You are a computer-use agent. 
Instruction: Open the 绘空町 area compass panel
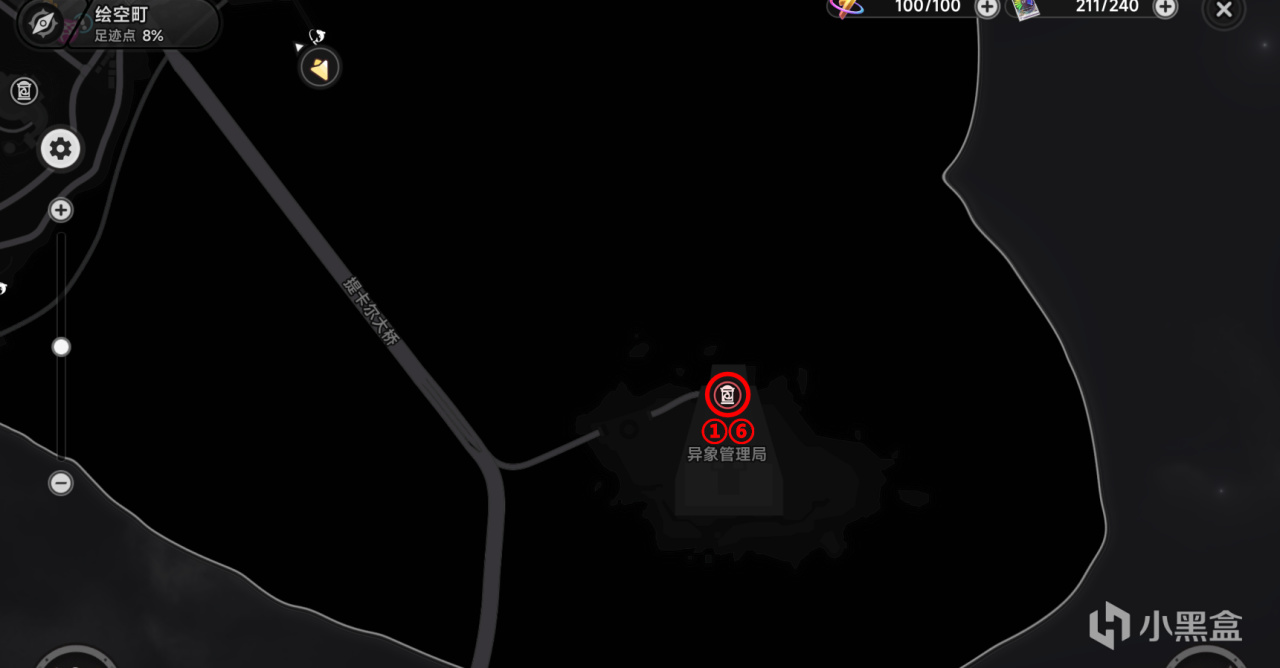[43, 23]
